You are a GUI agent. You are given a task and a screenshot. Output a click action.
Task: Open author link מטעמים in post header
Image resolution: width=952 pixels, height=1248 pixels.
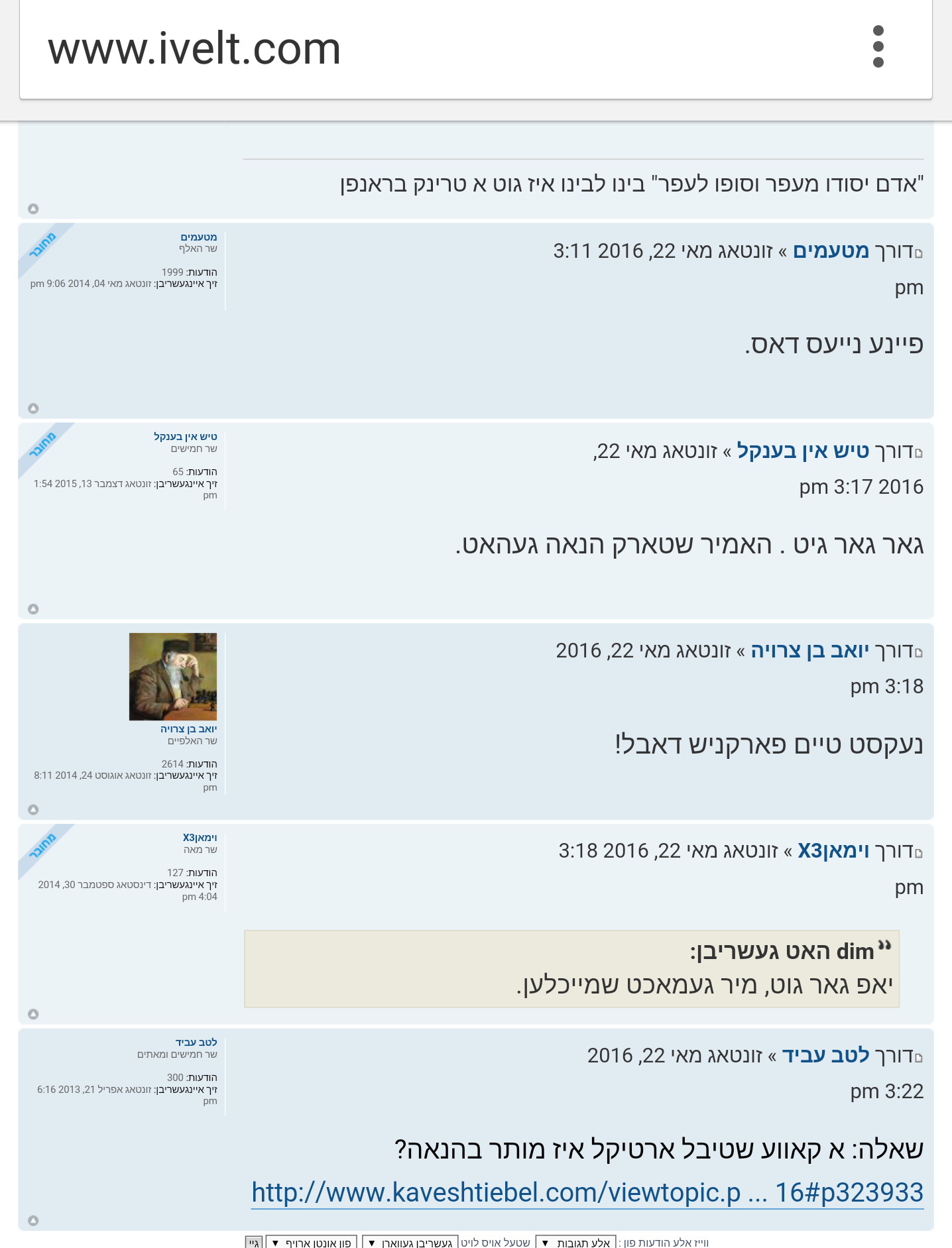click(x=830, y=251)
